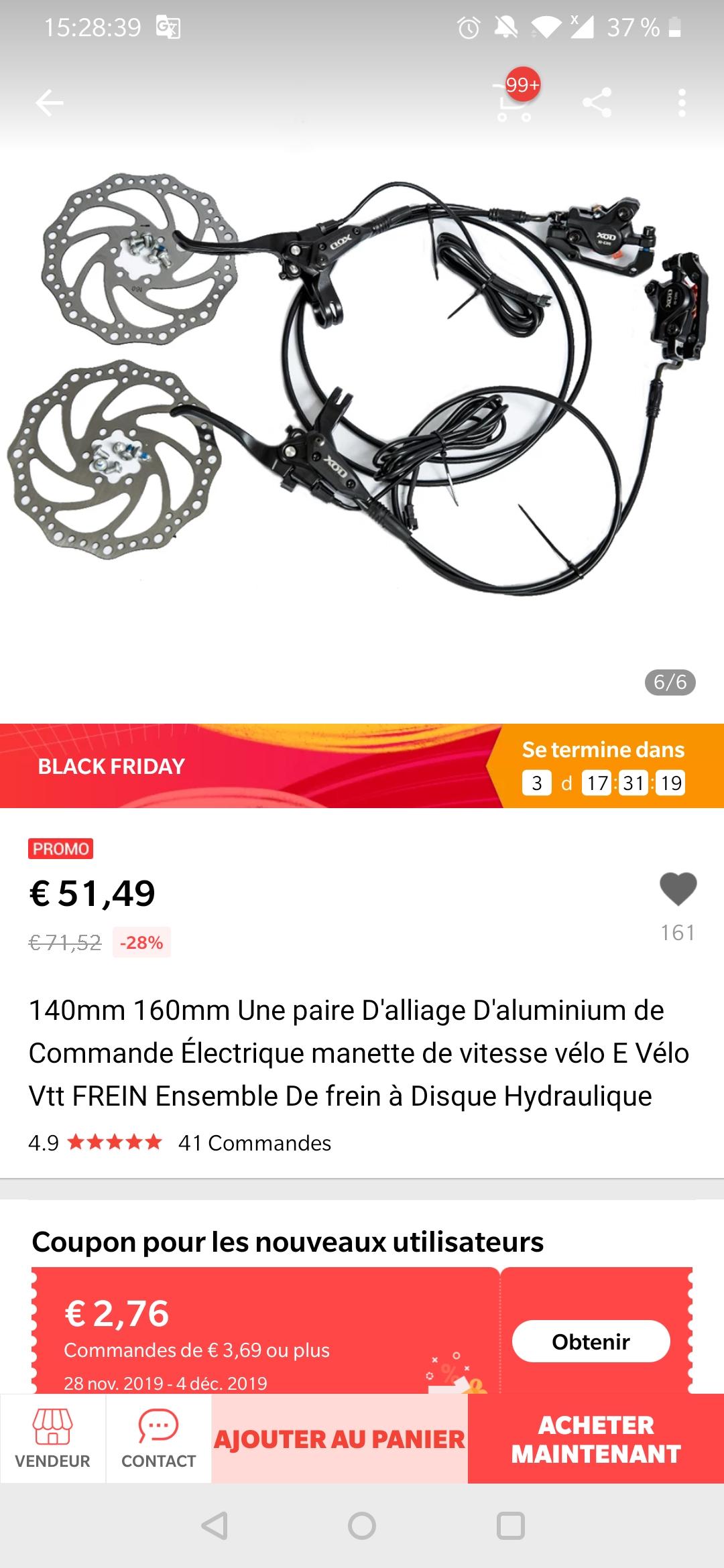Tap the system home button
The width and height of the screenshot is (724, 1568).
(x=362, y=1526)
